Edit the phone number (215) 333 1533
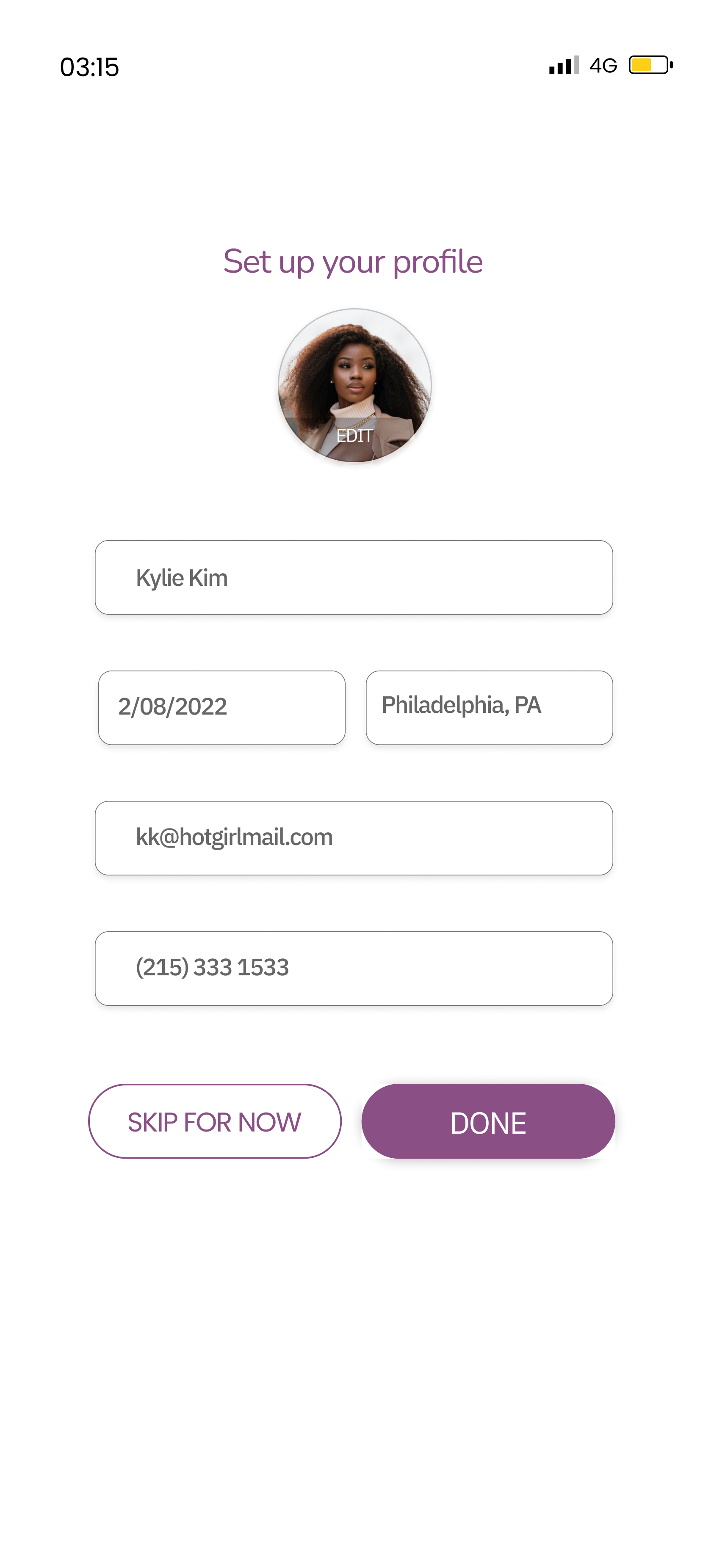The width and height of the screenshot is (725, 1568). [x=354, y=969]
